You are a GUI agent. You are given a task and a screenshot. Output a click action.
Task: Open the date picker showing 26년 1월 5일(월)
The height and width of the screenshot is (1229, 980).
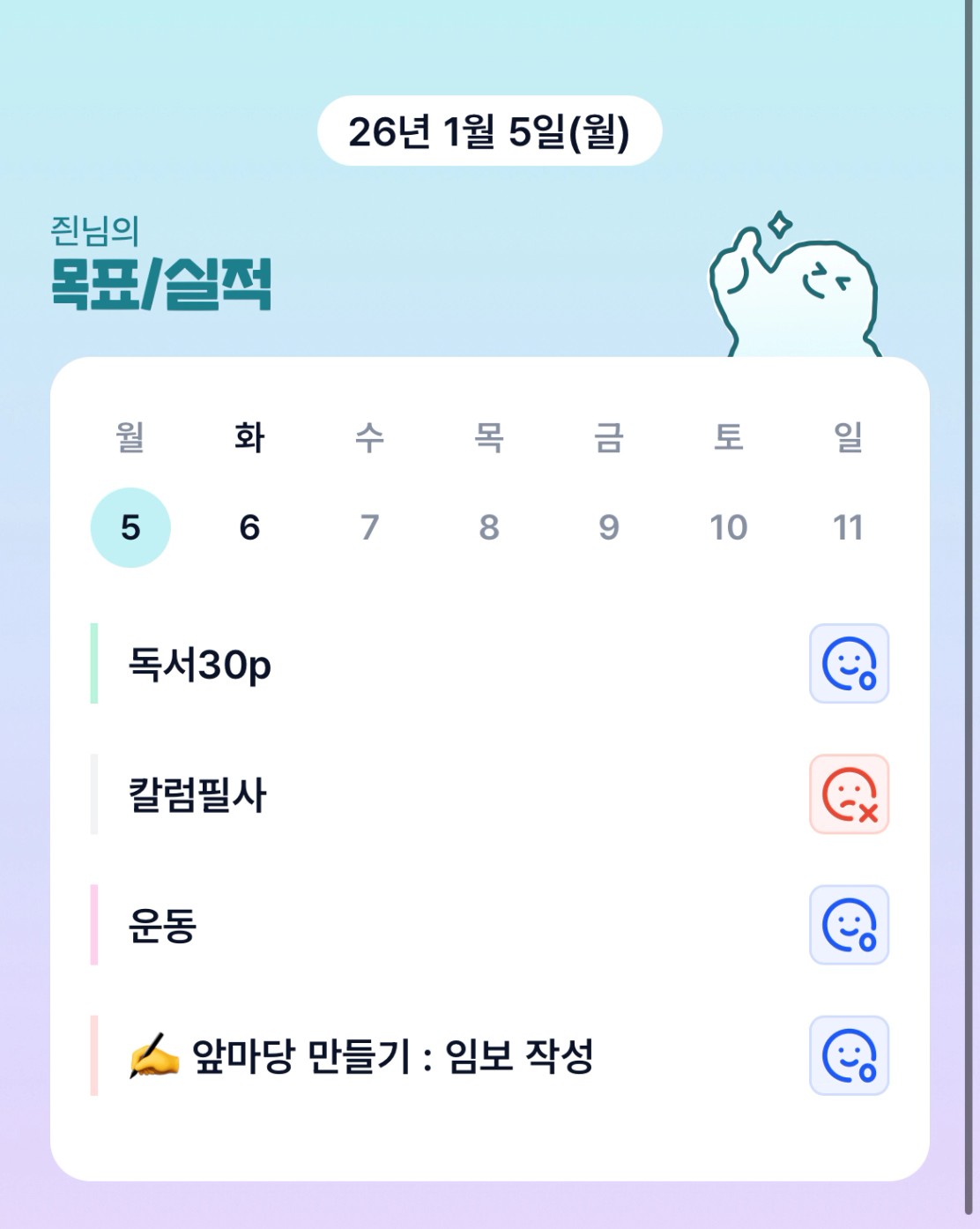tap(489, 131)
